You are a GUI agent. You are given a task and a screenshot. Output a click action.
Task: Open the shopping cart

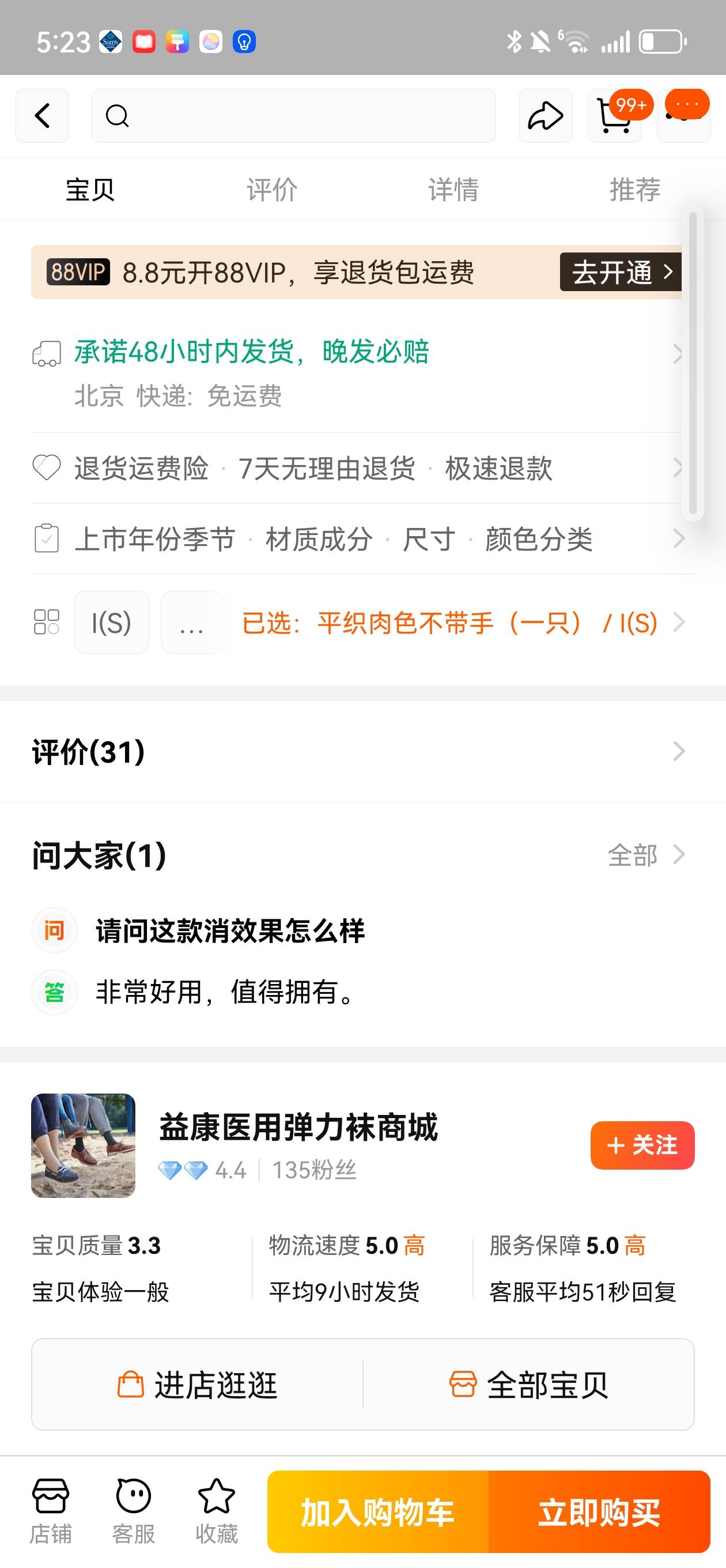pos(615,116)
